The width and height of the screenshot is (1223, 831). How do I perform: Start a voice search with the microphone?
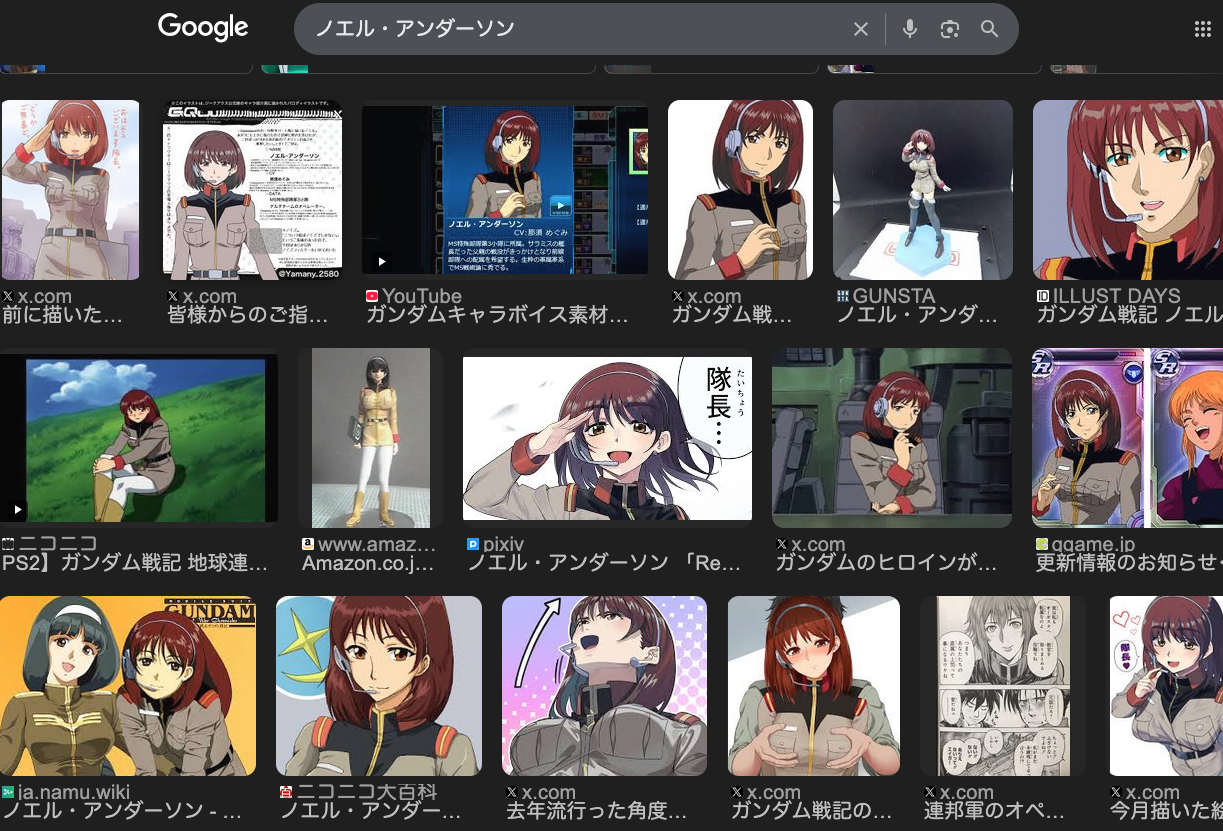[909, 29]
